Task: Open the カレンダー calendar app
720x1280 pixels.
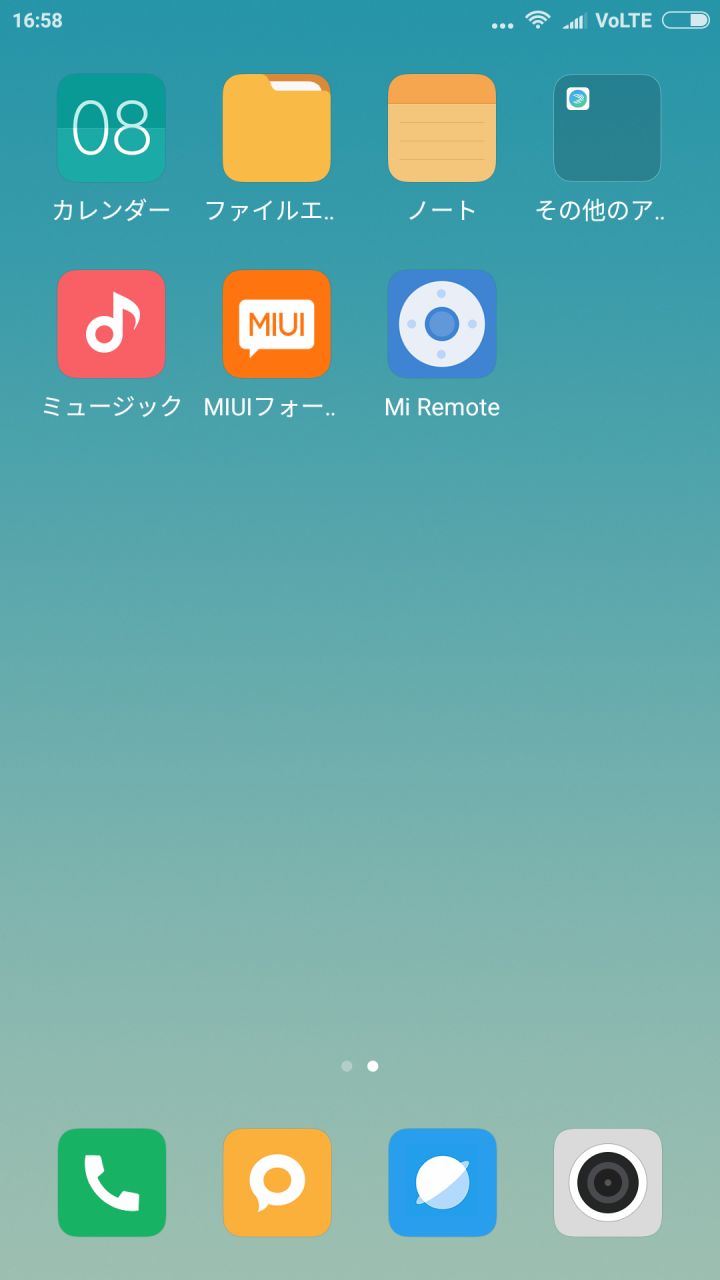Action: [x=111, y=128]
